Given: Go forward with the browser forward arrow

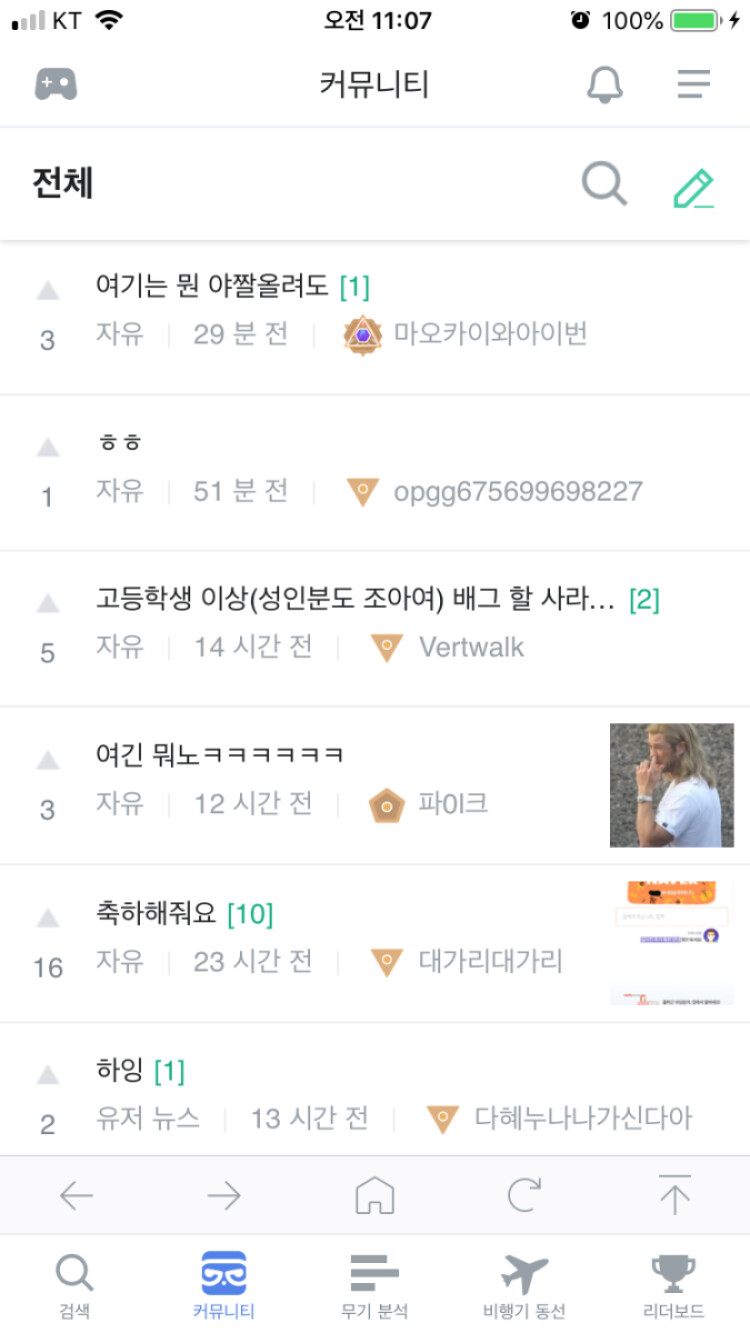Looking at the screenshot, I should pyautogui.click(x=224, y=1195).
